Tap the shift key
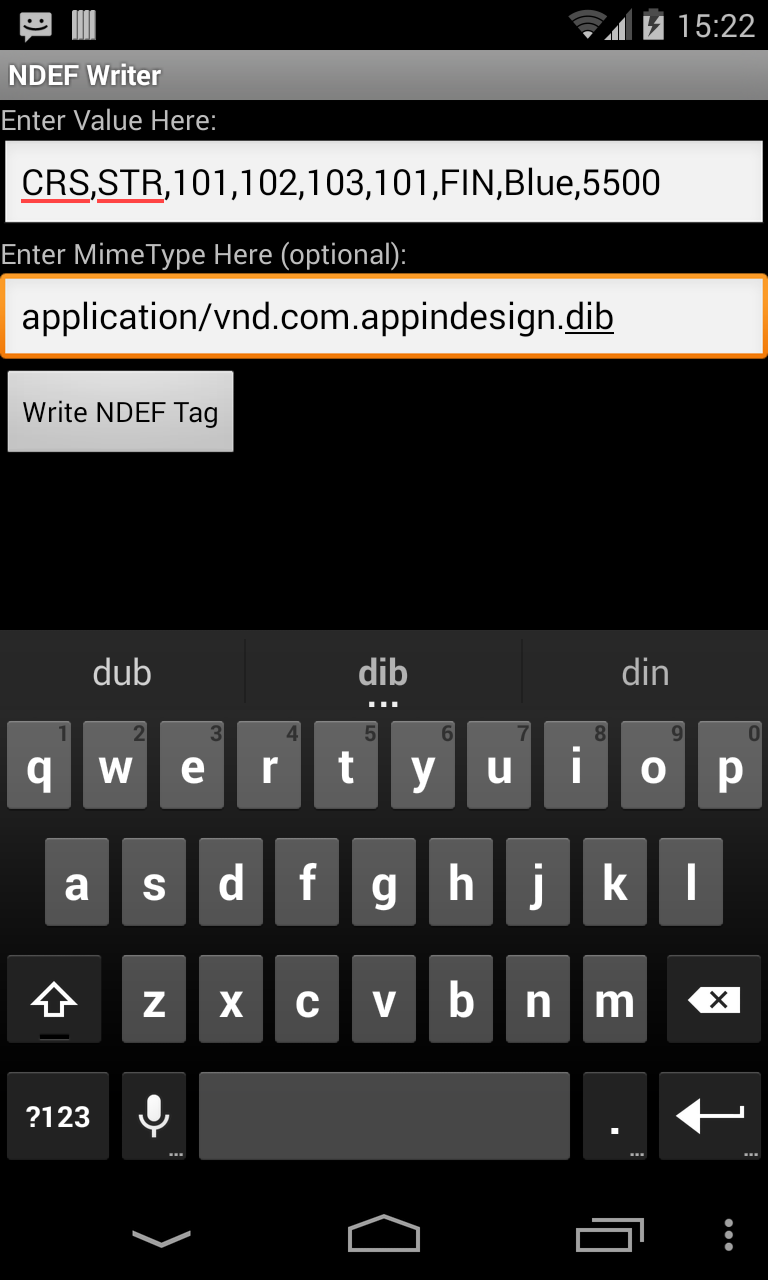768x1280 pixels. [55, 1000]
